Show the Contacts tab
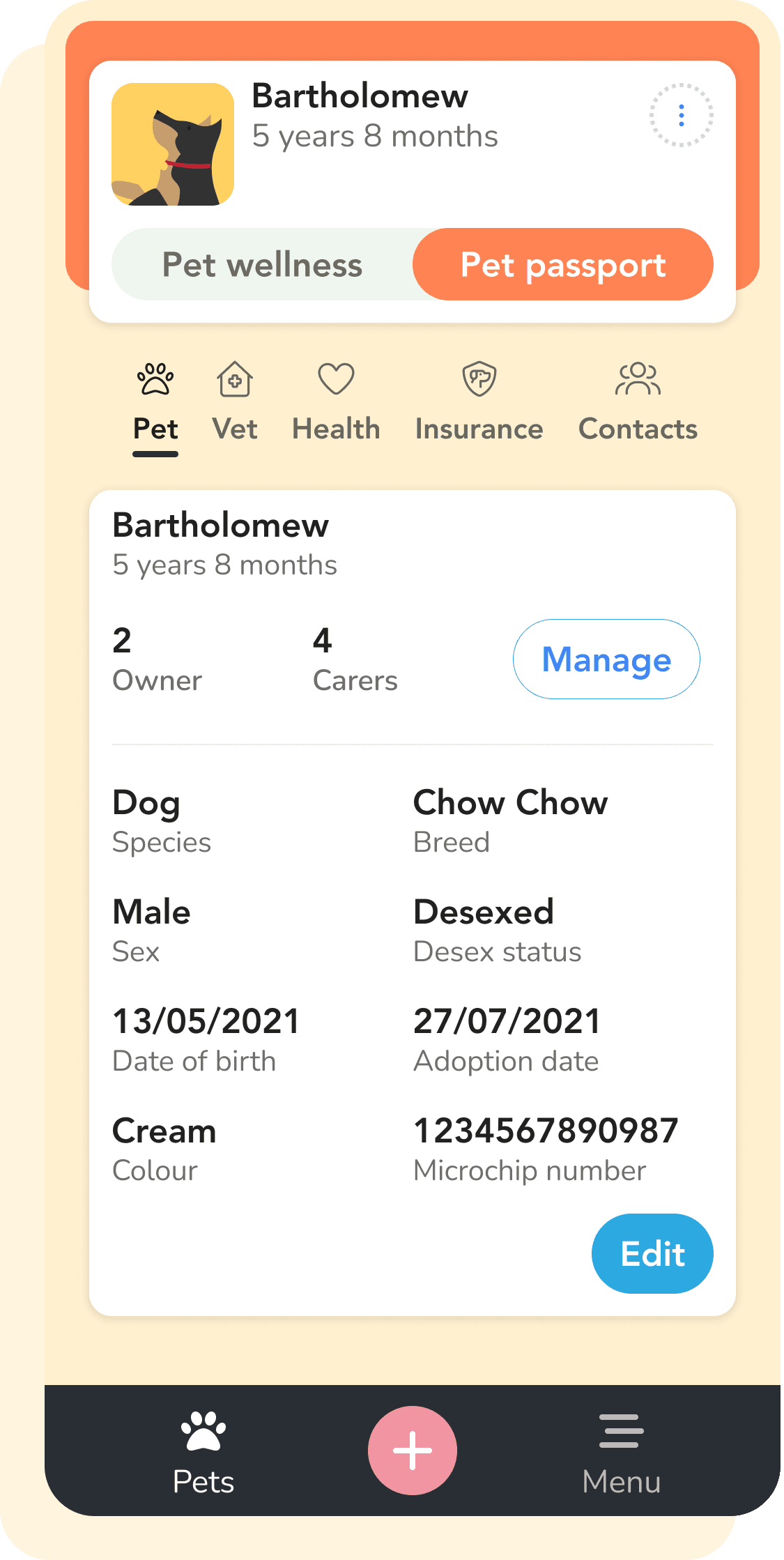This screenshot has height=1560, width=784. pyautogui.click(x=638, y=402)
